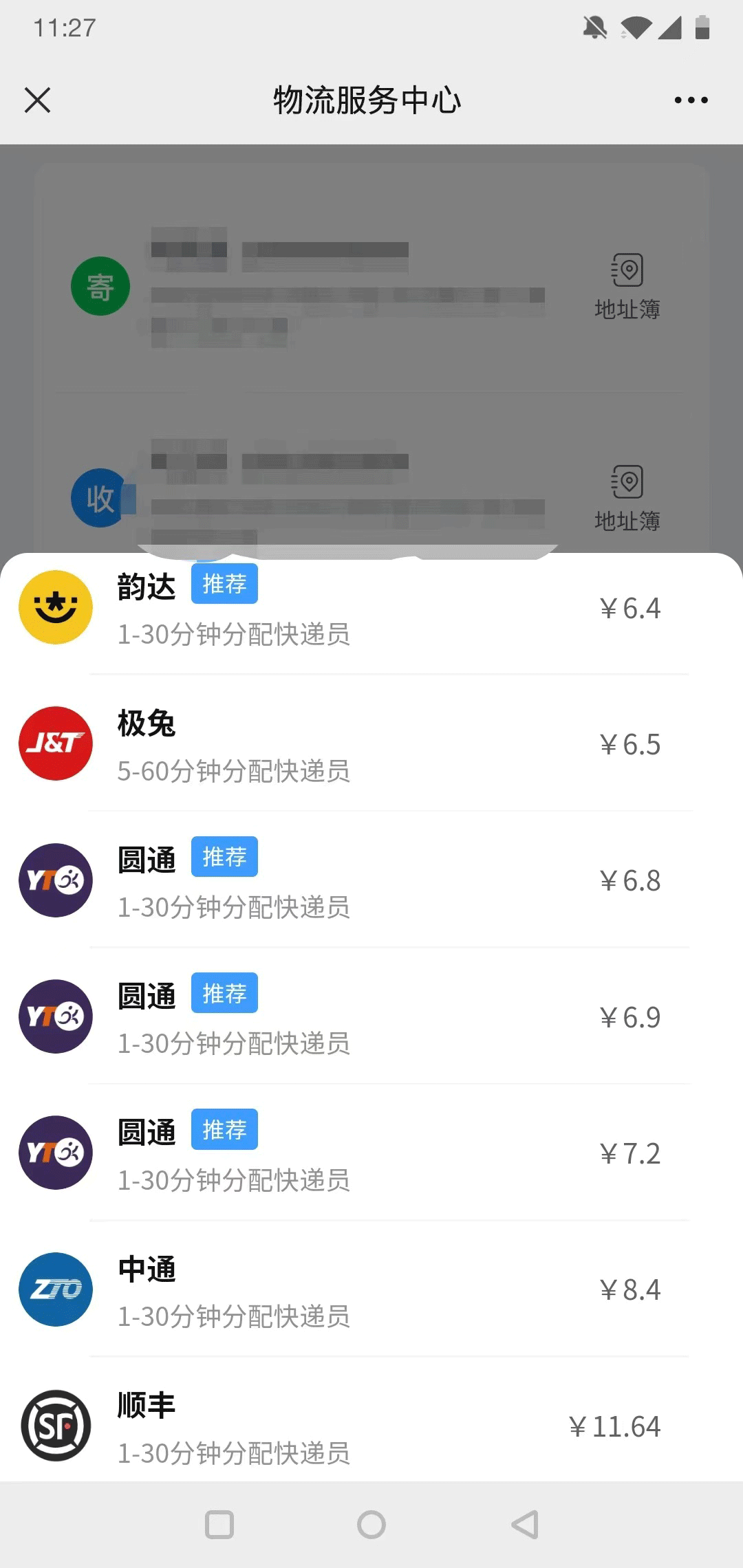Choose 顺丰 courier at ¥11.64
The image size is (743, 1568).
[x=371, y=1425]
